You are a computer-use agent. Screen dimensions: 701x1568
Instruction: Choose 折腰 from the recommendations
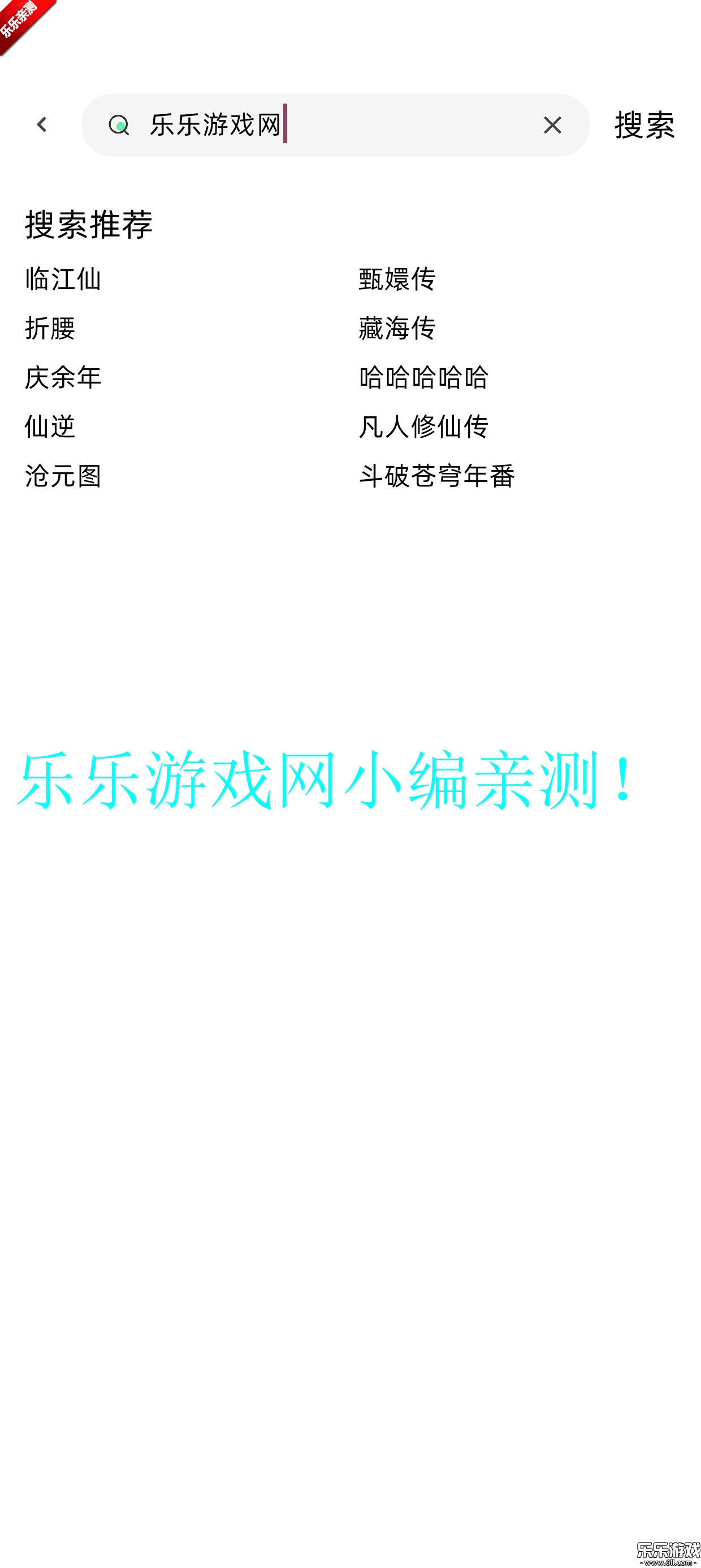[50, 329]
